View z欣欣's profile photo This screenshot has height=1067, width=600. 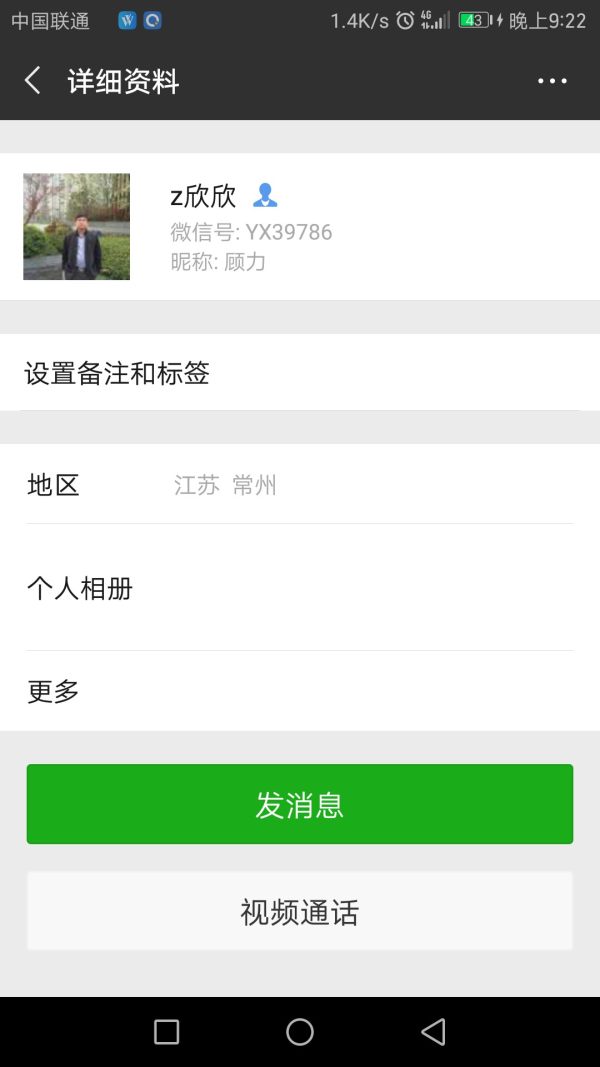point(77,227)
